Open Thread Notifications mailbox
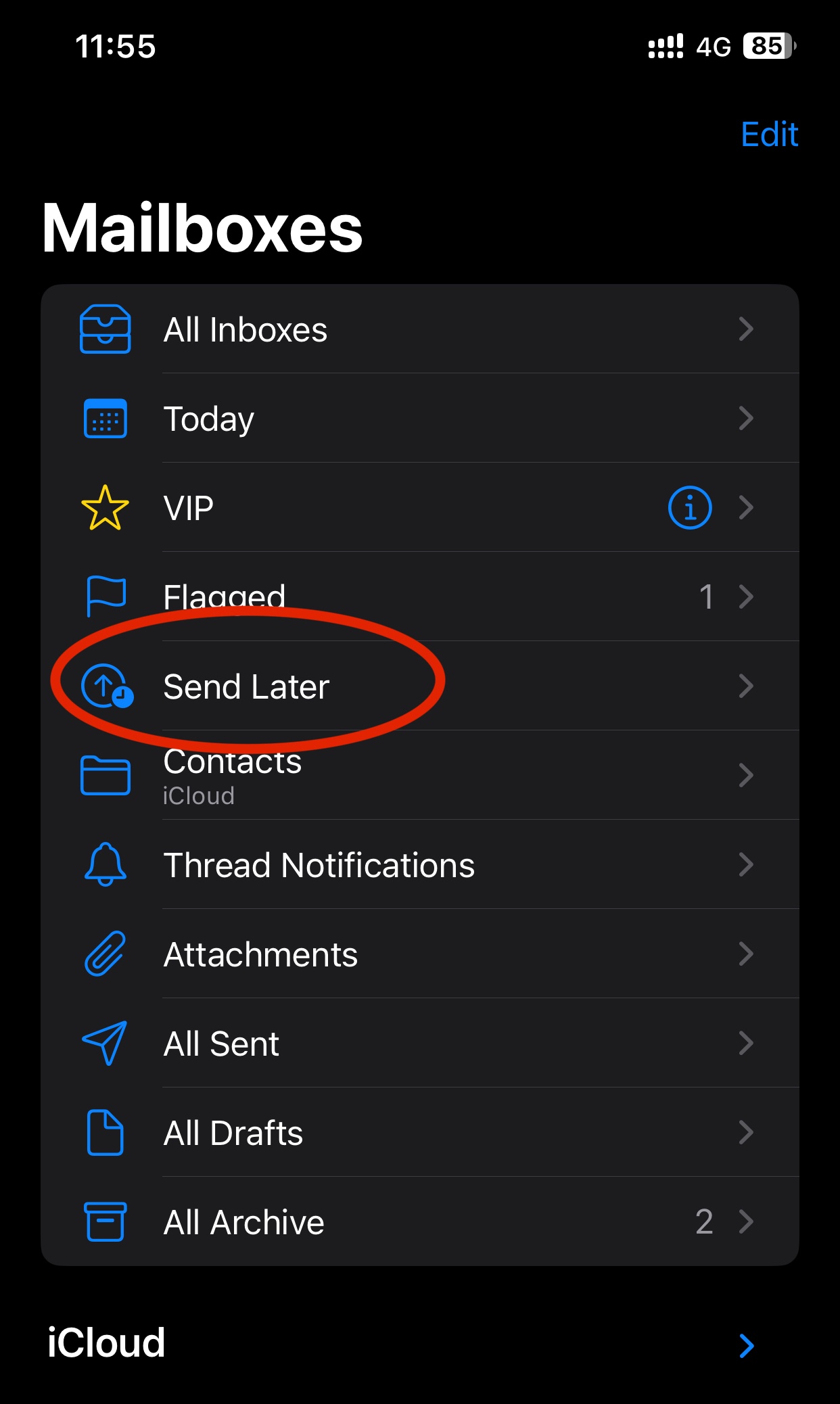 pos(419,865)
